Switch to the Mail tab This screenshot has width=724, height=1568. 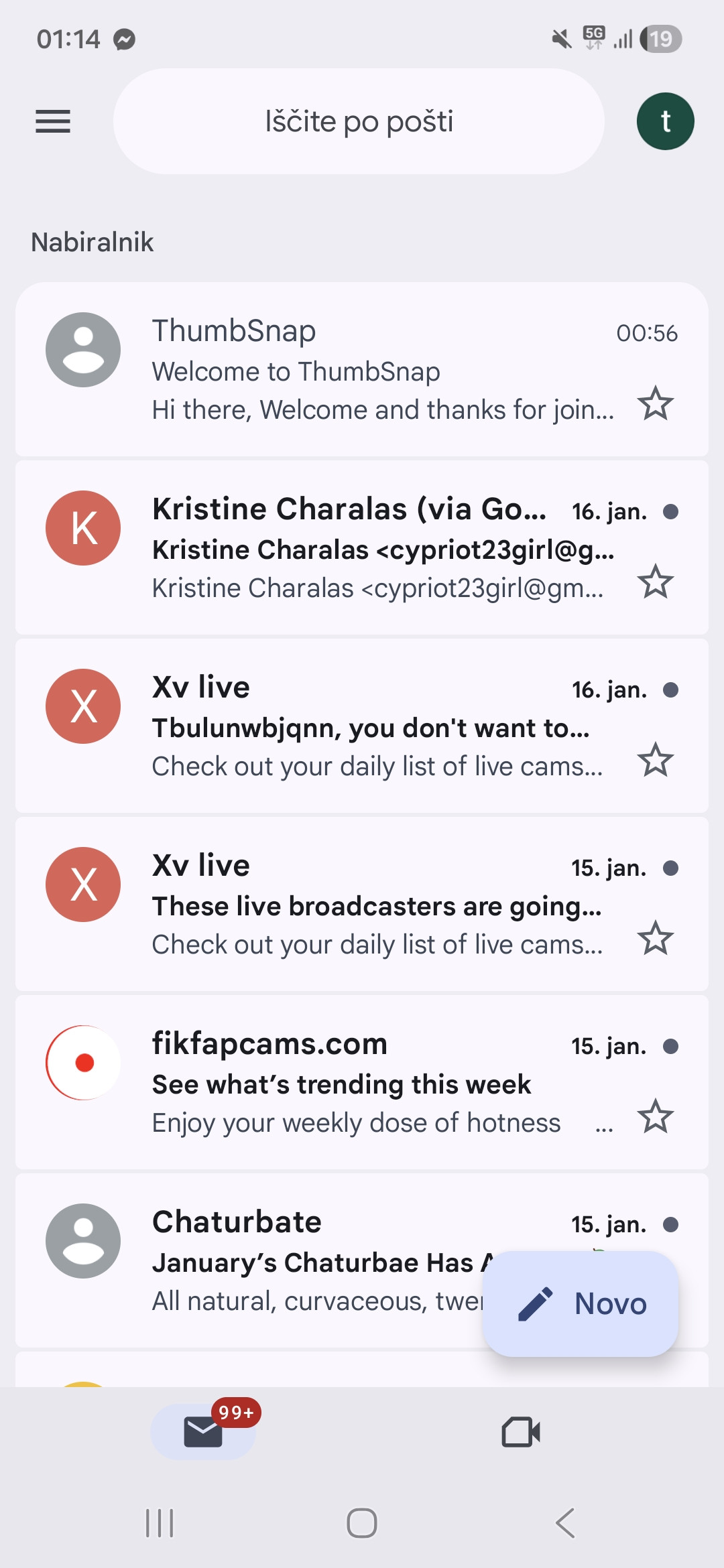[203, 1432]
